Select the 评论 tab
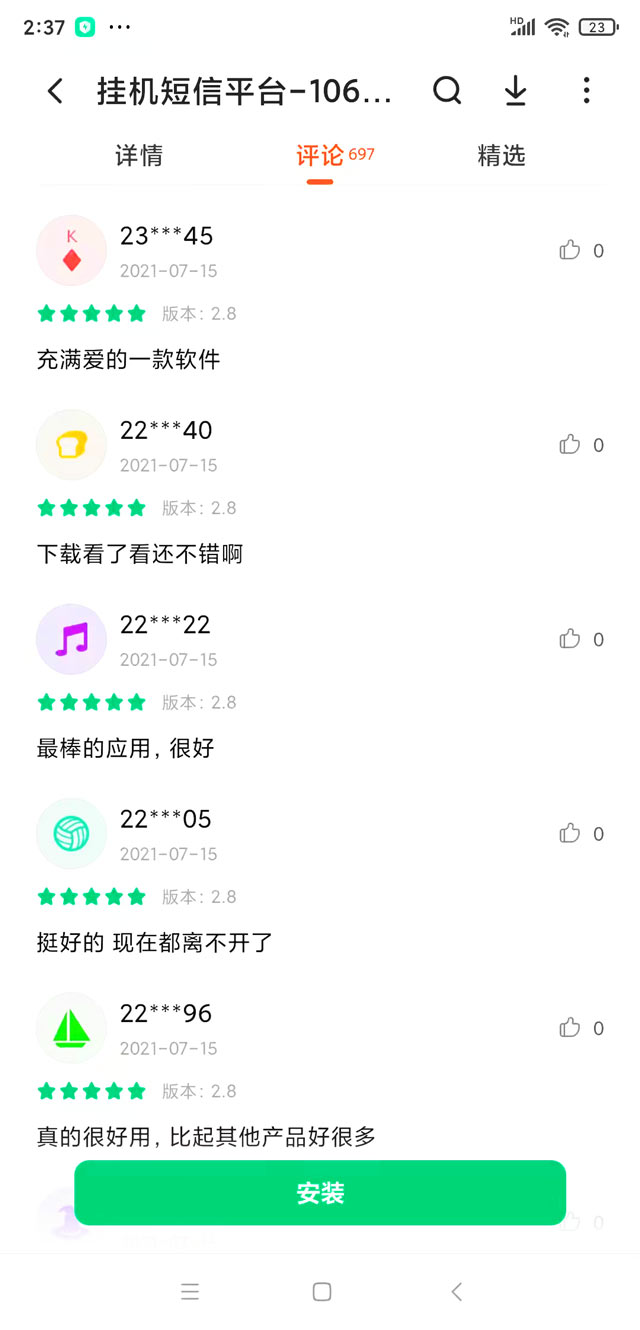 click(x=320, y=156)
